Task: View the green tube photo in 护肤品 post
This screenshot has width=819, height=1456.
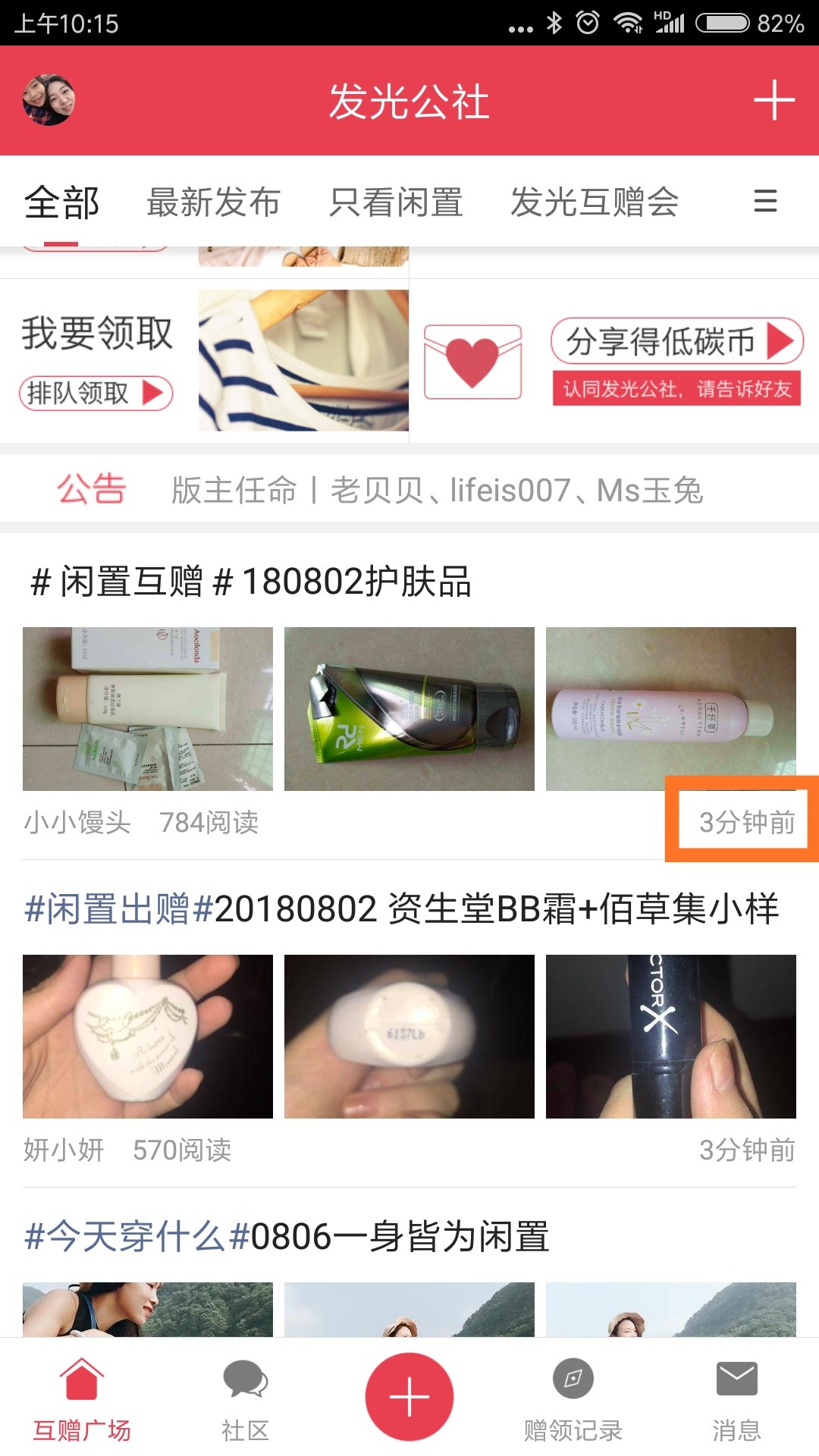Action: (x=409, y=709)
